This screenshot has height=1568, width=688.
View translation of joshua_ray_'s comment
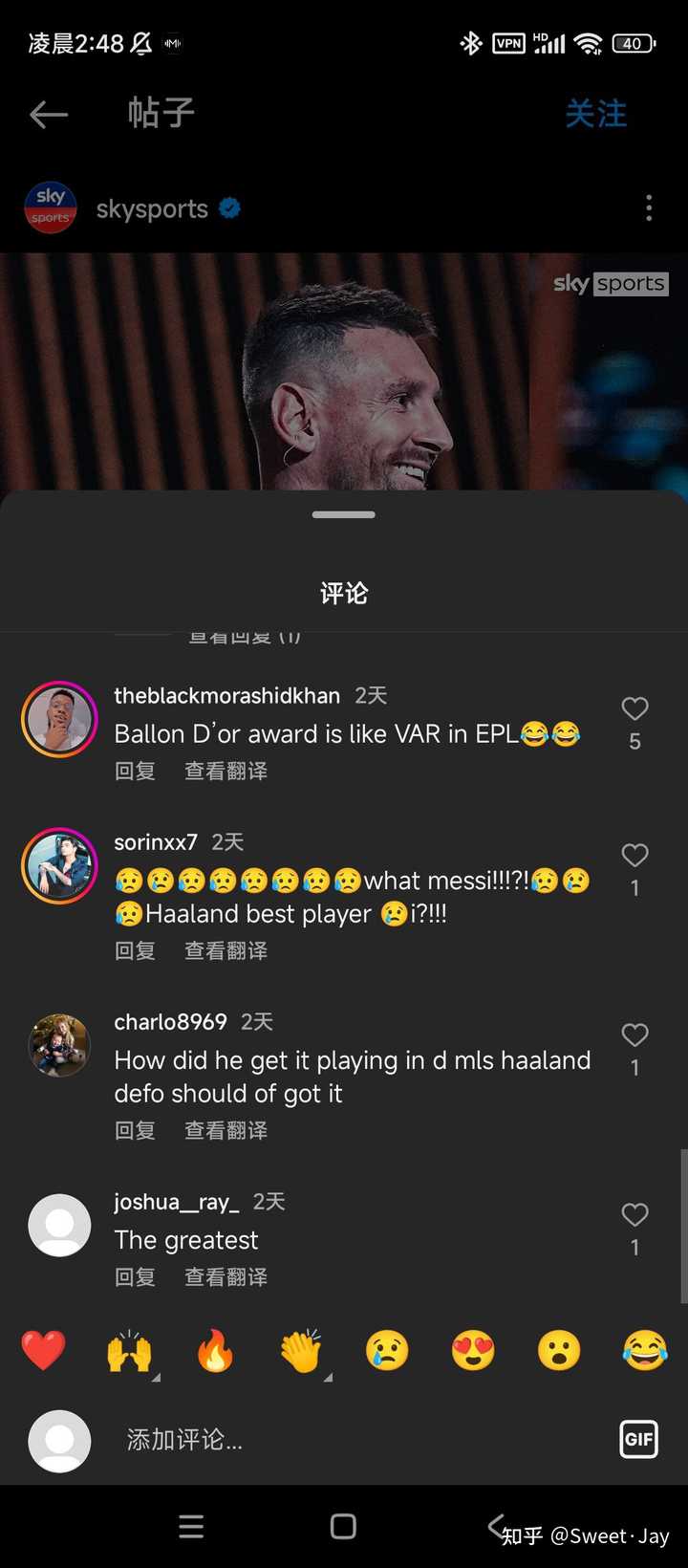(x=226, y=1276)
